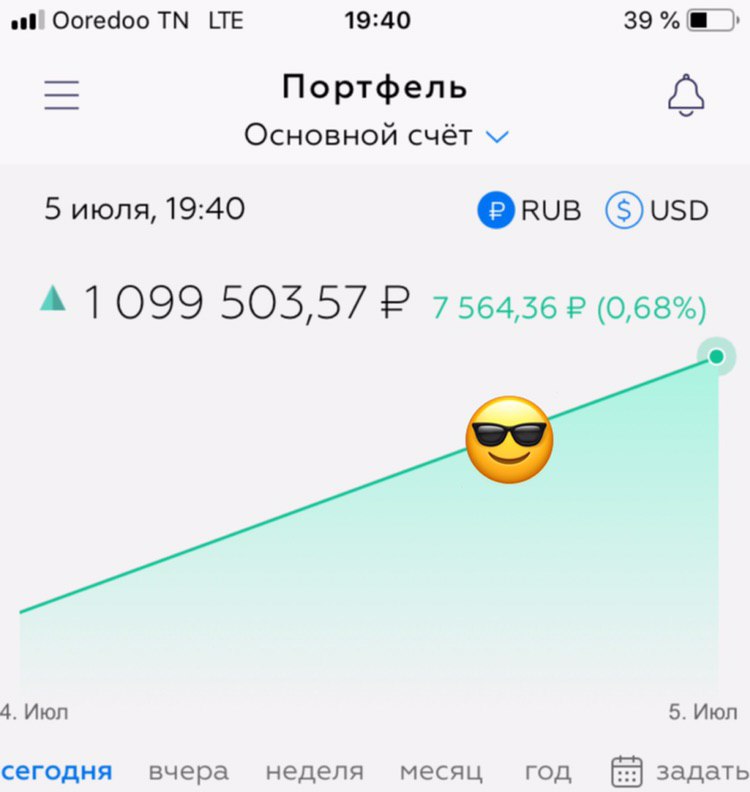
Task: Tap задать to set custom dates
Action: (679, 772)
